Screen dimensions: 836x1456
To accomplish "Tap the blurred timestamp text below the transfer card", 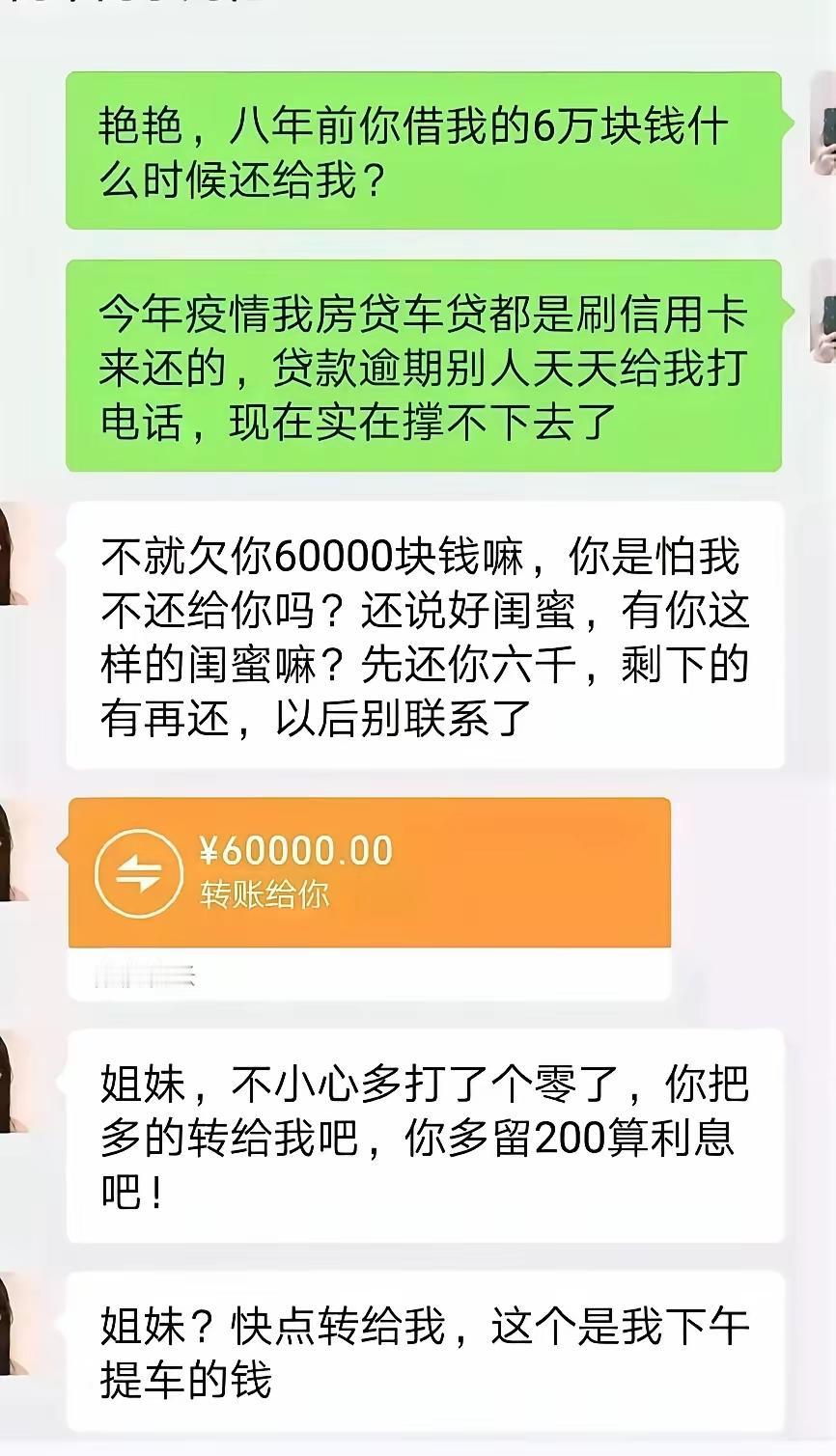I will click(145, 975).
